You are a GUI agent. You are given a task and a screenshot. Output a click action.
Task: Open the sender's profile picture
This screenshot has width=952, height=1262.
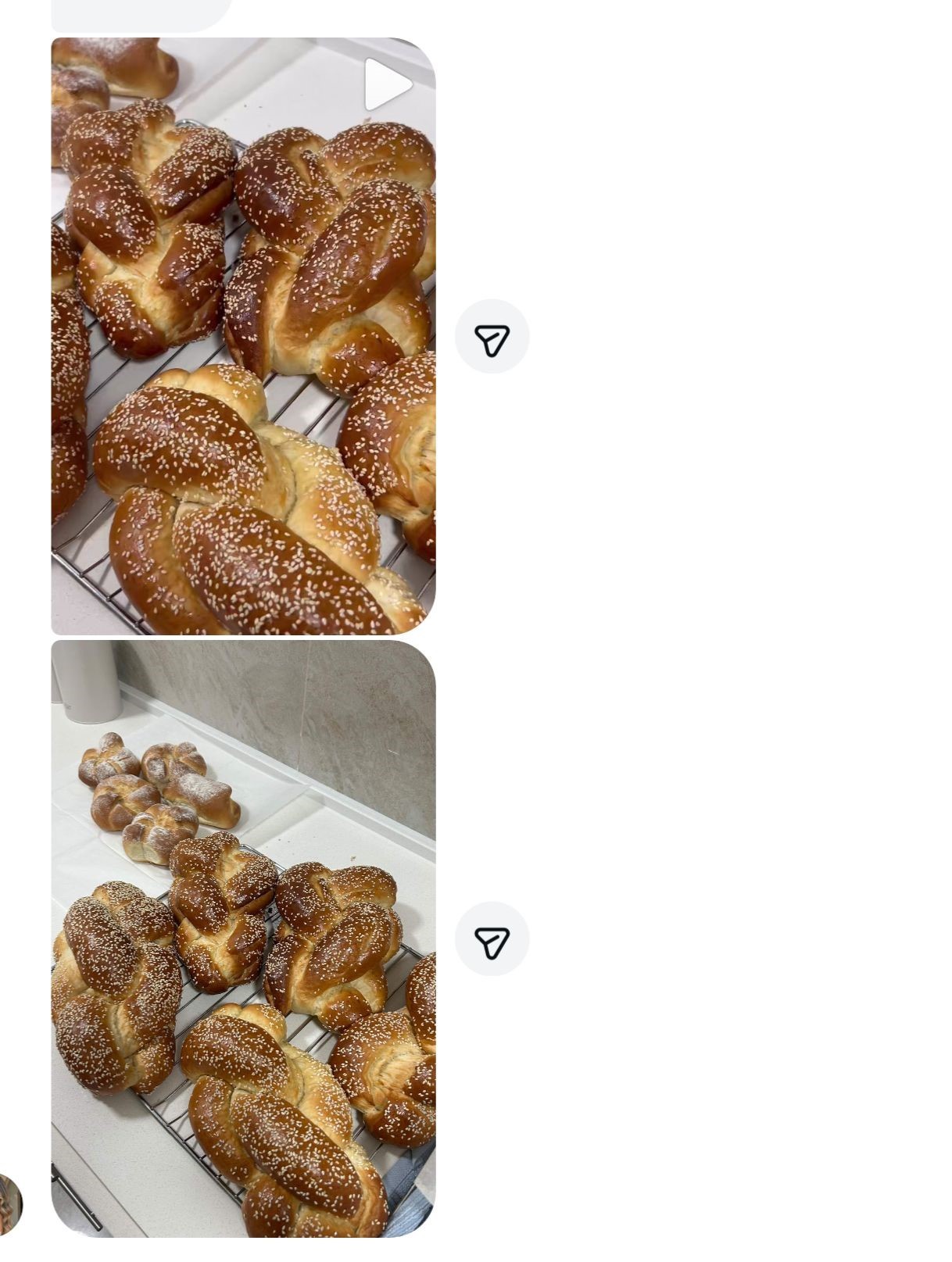pos(9,1204)
